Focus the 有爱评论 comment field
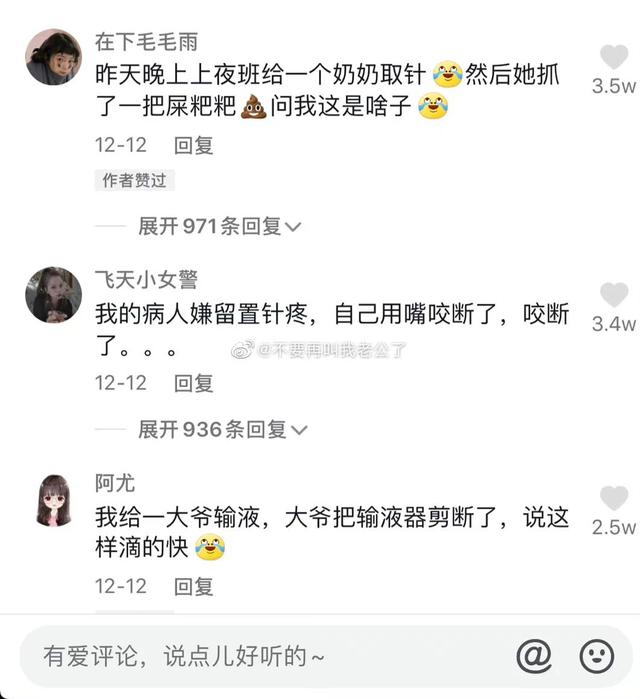The width and height of the screenshot is (640, 699). [x=260, y=656]
